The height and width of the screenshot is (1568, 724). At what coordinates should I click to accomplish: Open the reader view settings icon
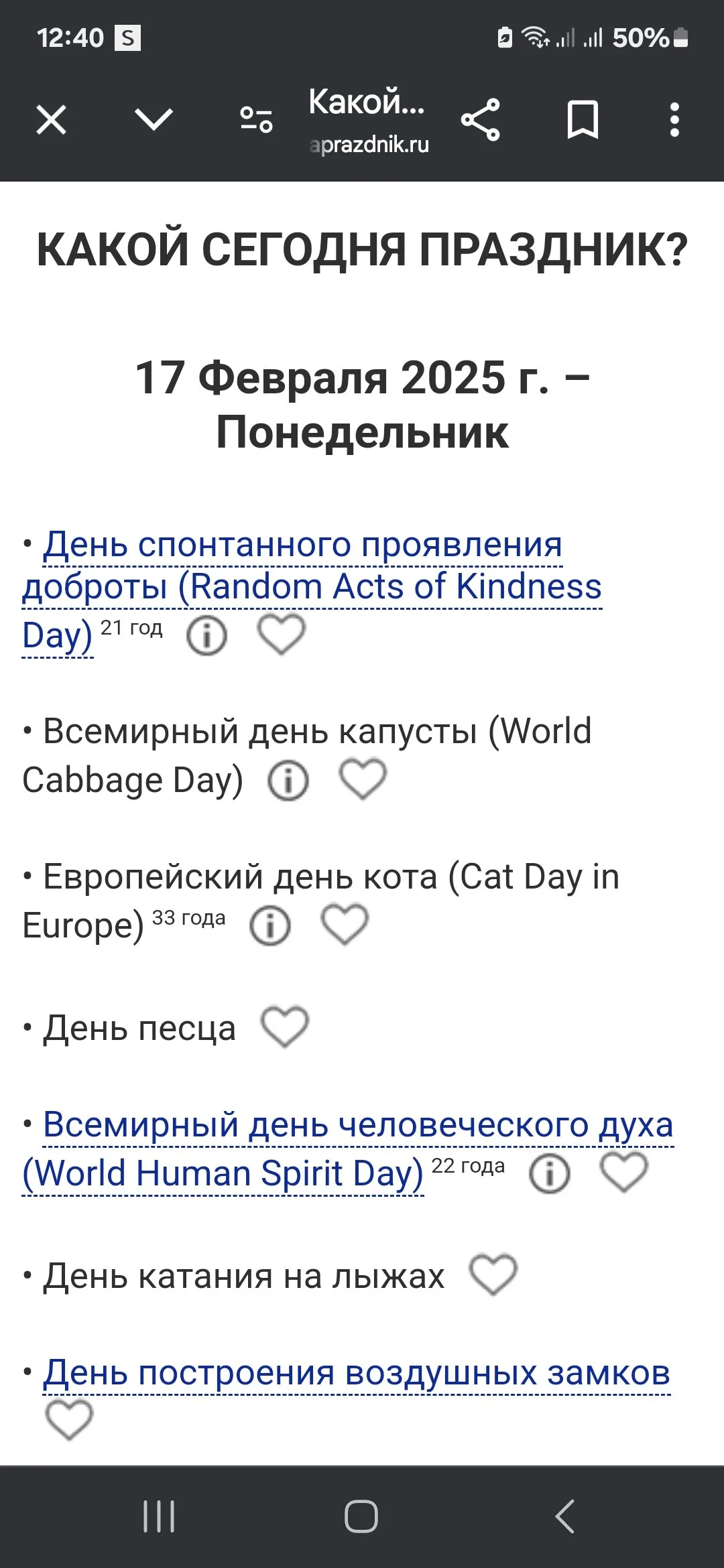coord(255,121)
